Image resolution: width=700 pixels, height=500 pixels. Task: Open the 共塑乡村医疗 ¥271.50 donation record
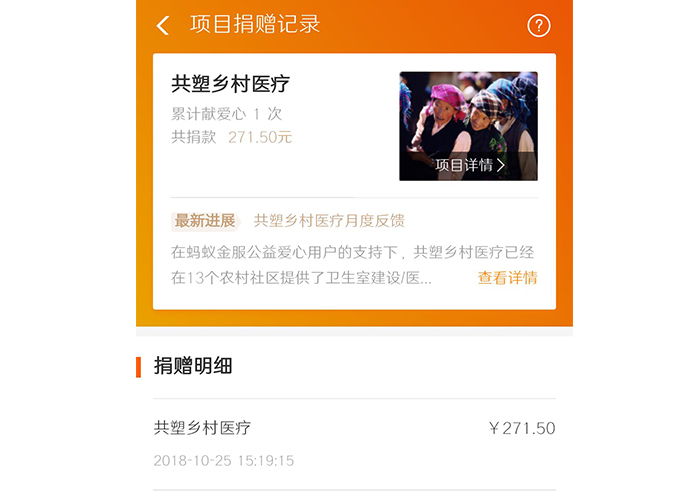[354, 443]
